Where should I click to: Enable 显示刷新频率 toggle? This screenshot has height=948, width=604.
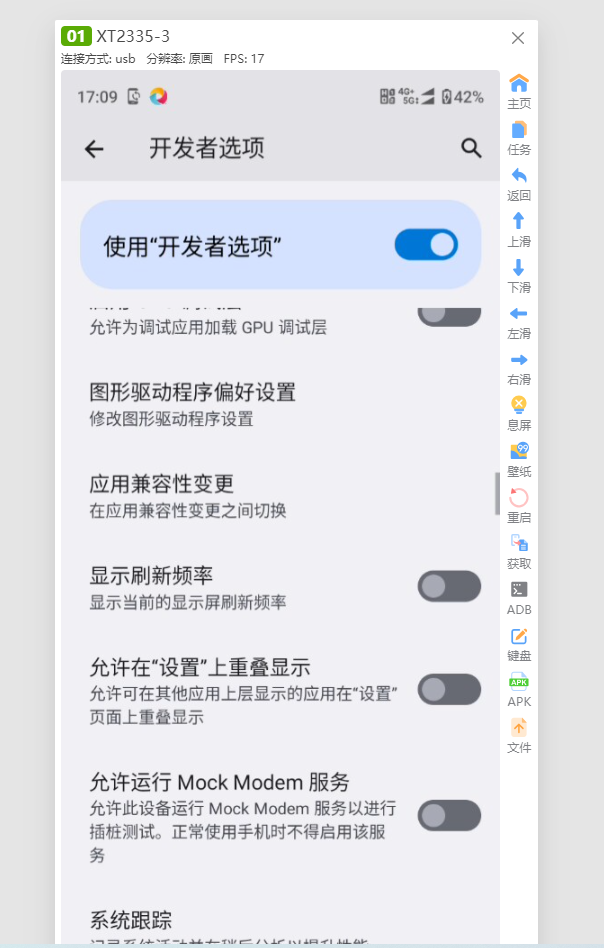point(448,587)
